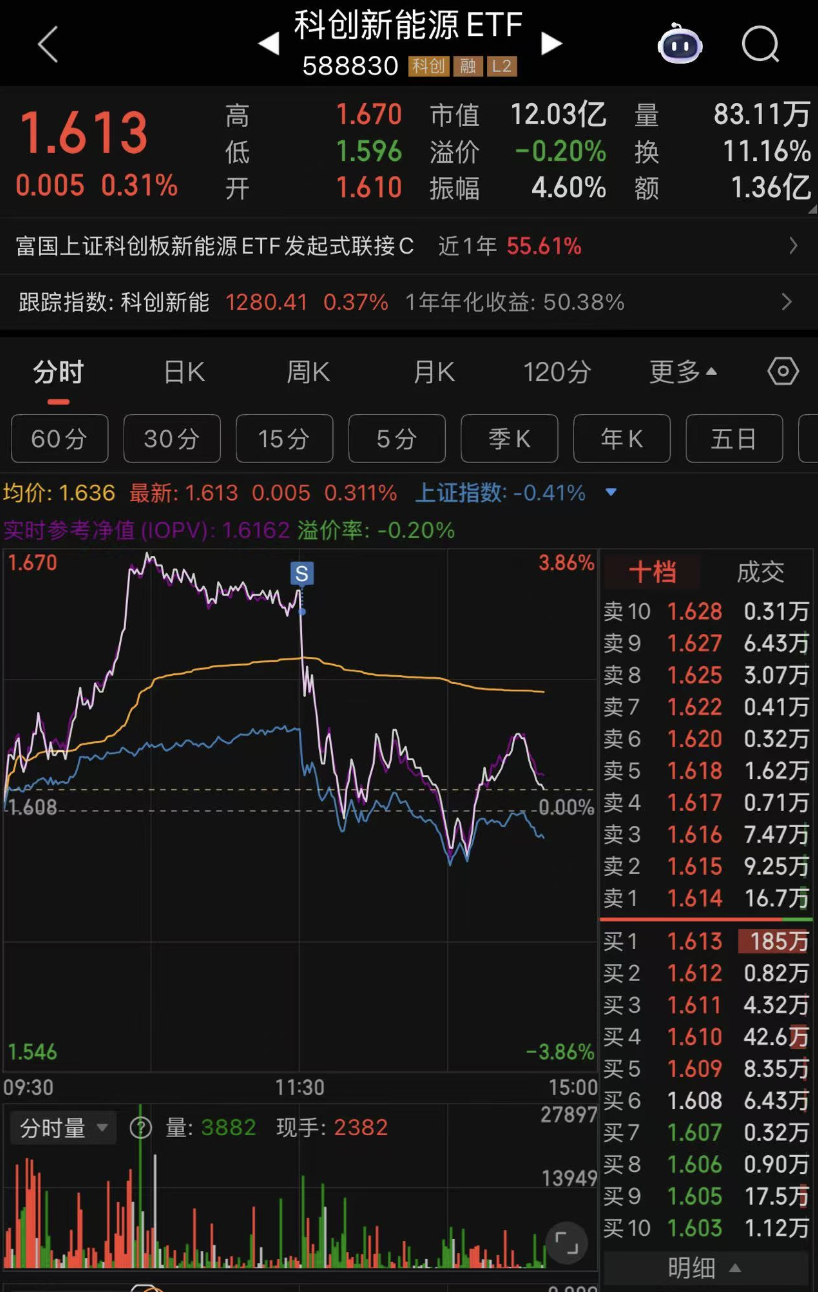Open the search magnifier
Screen dimensions: 818x1292
point(760,45)
